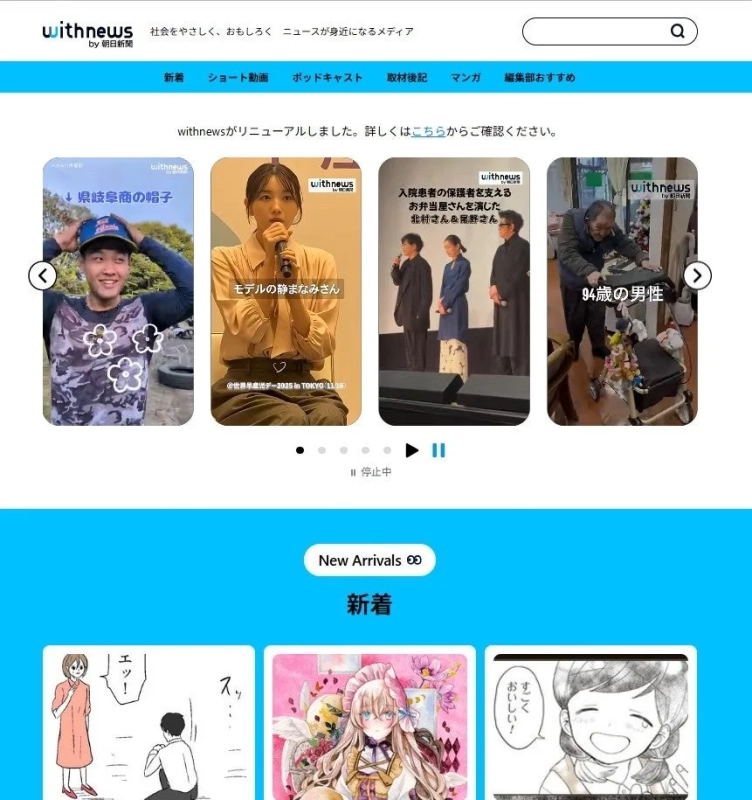Show previous carousel slide with left arrow

(x=42, y=275)
